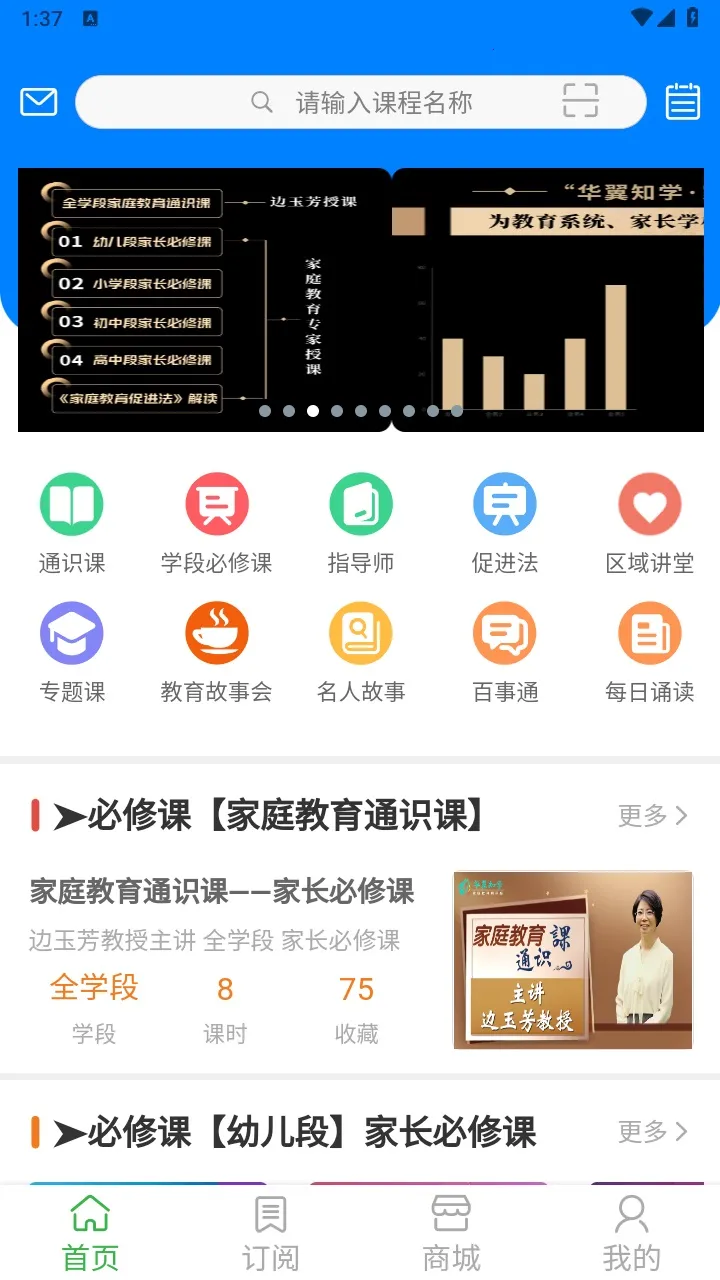Open the 通识课 course icon
This screenshot has height=1280, width=720.
[x=71, y=505]
